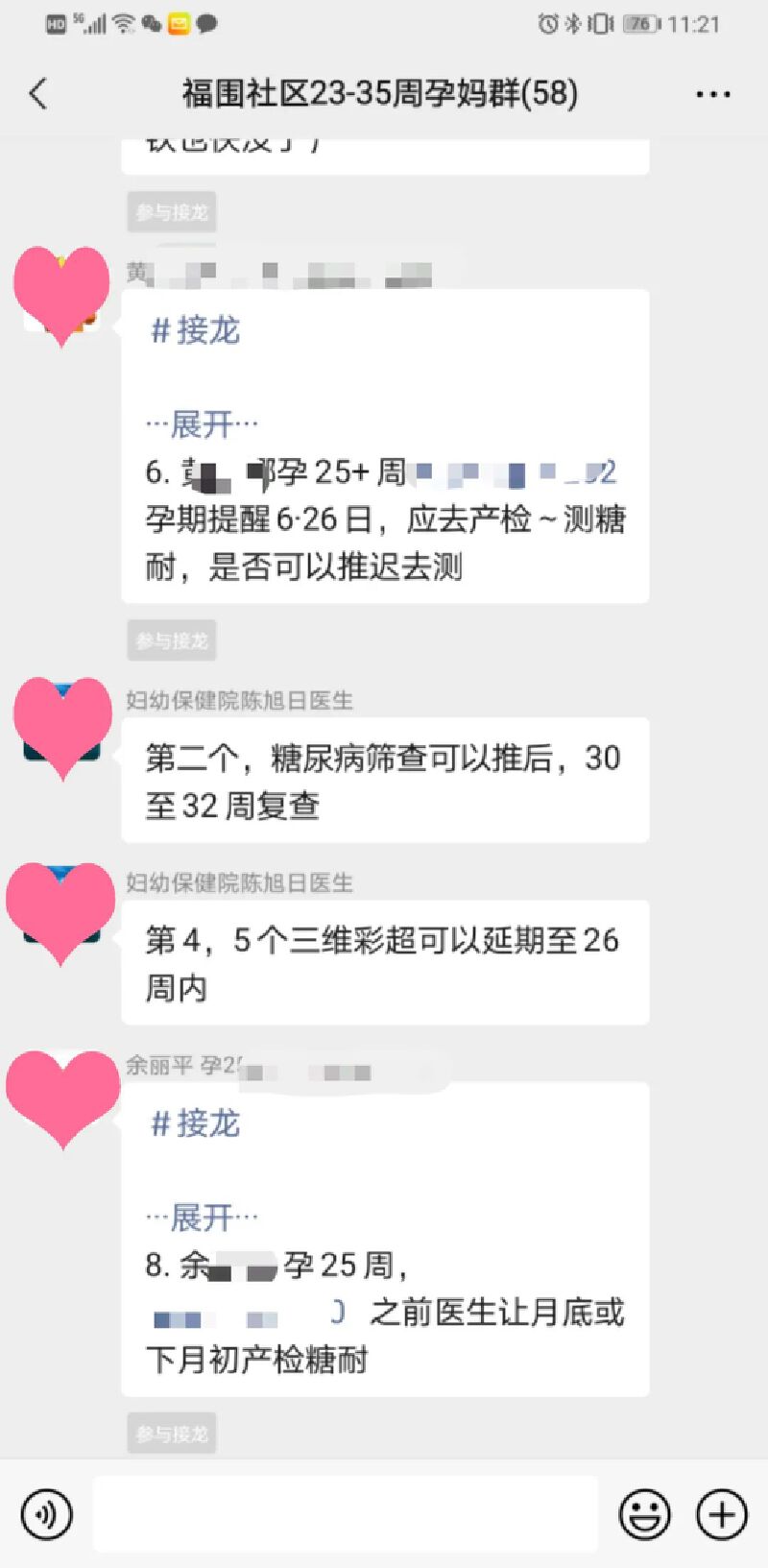This screenshot has width=768, height=1568.
Task: Open the group chat overflow menu
Action: (x=712, y=94)
